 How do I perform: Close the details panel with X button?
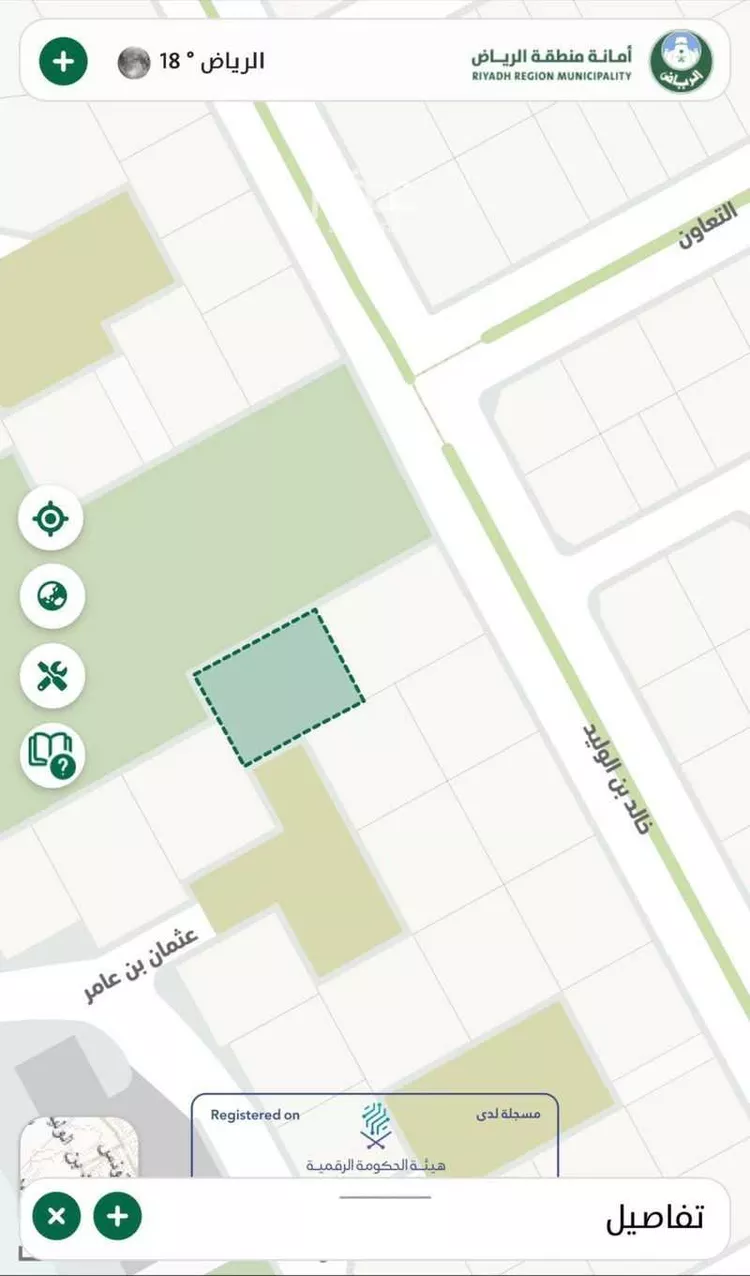[57, 1217]
